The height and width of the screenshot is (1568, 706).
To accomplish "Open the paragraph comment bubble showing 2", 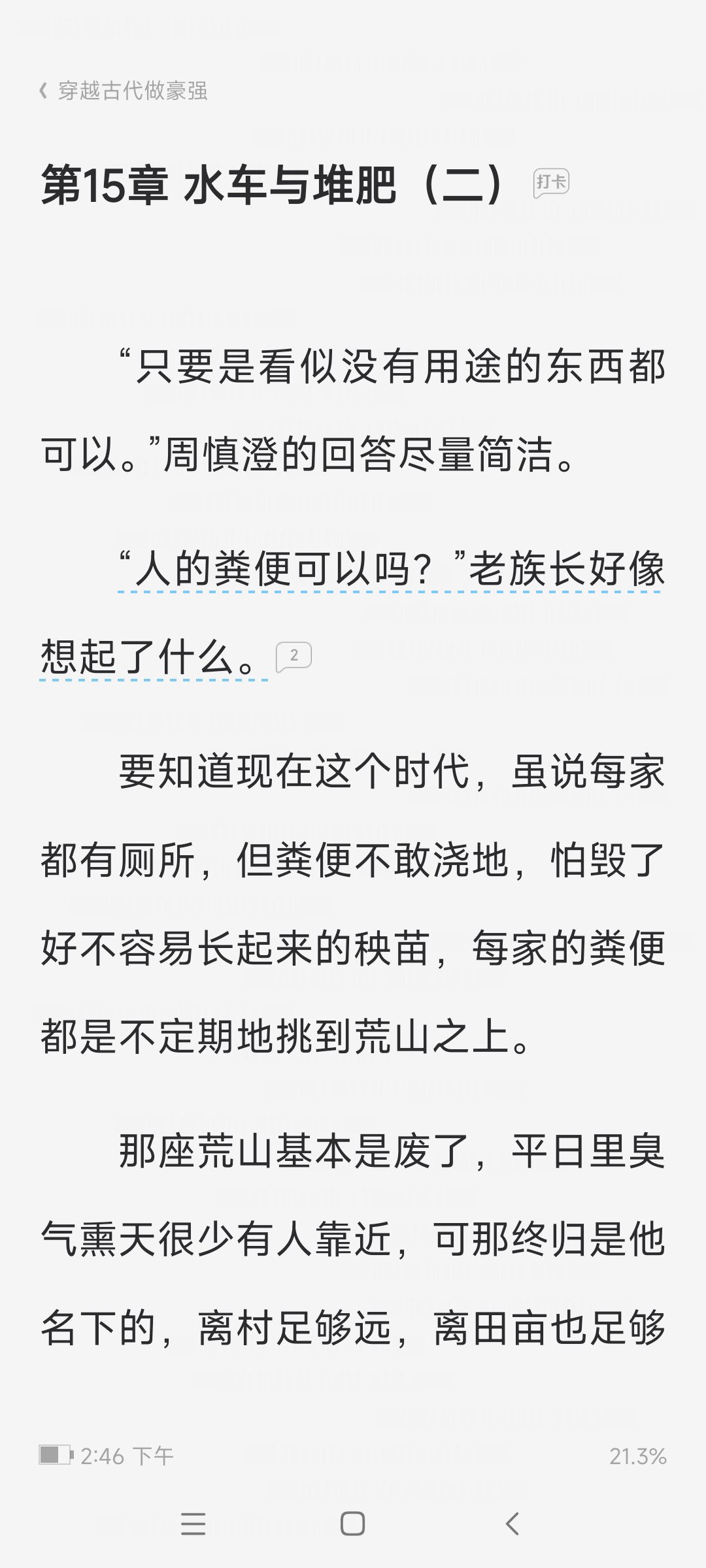I will [294, 657].
